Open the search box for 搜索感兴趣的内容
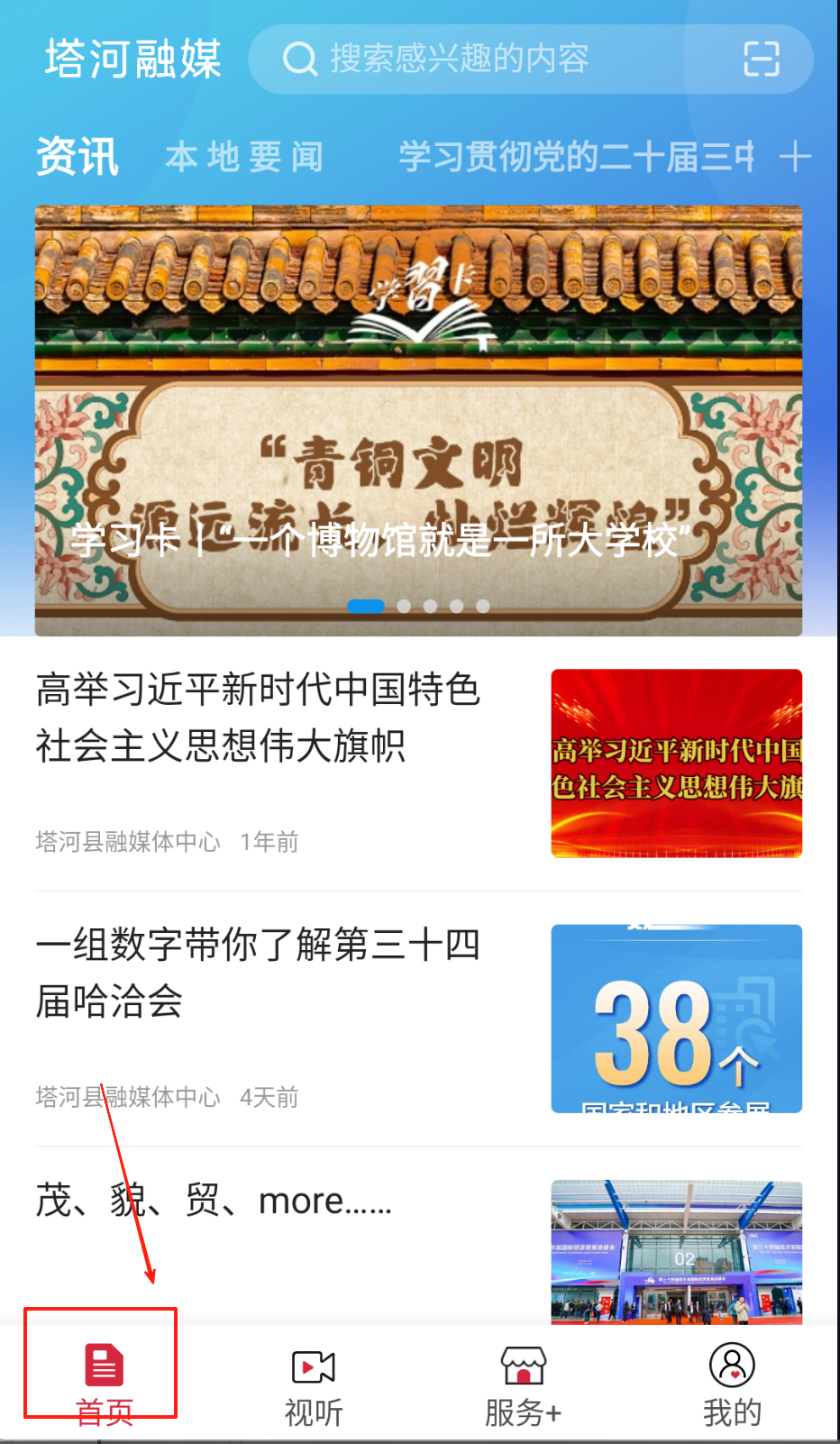 [x=487, y=59]
